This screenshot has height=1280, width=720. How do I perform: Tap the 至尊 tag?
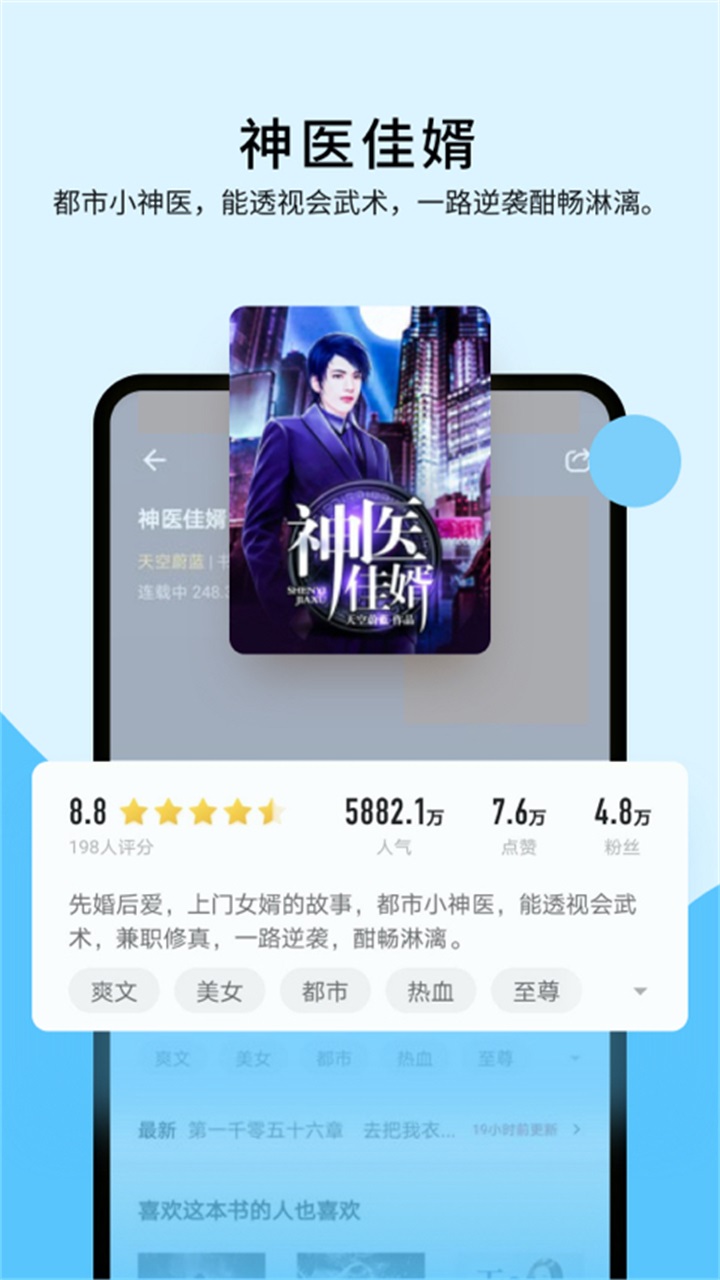[537, 991]
